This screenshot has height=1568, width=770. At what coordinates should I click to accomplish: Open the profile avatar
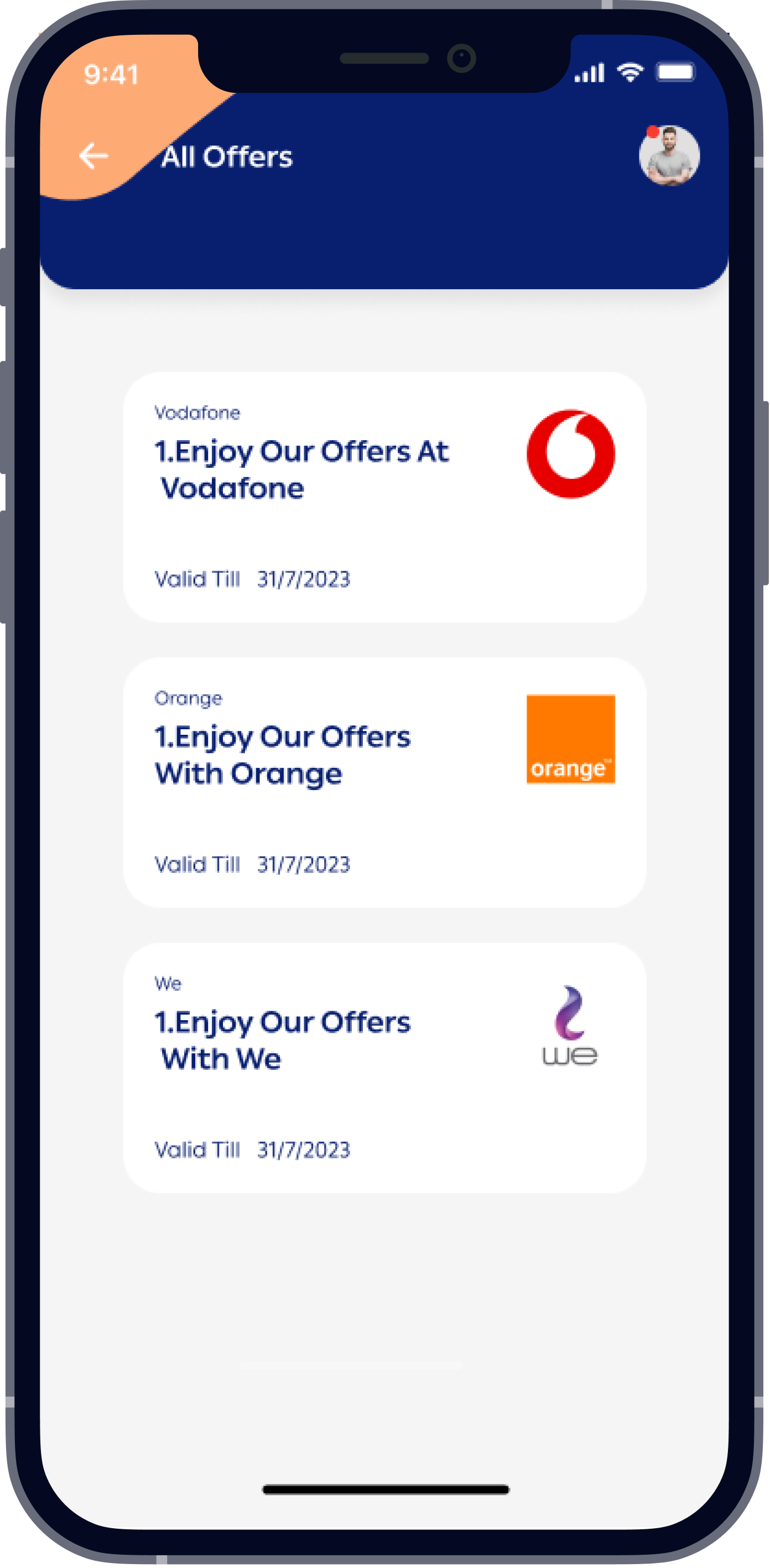(668, 156)
